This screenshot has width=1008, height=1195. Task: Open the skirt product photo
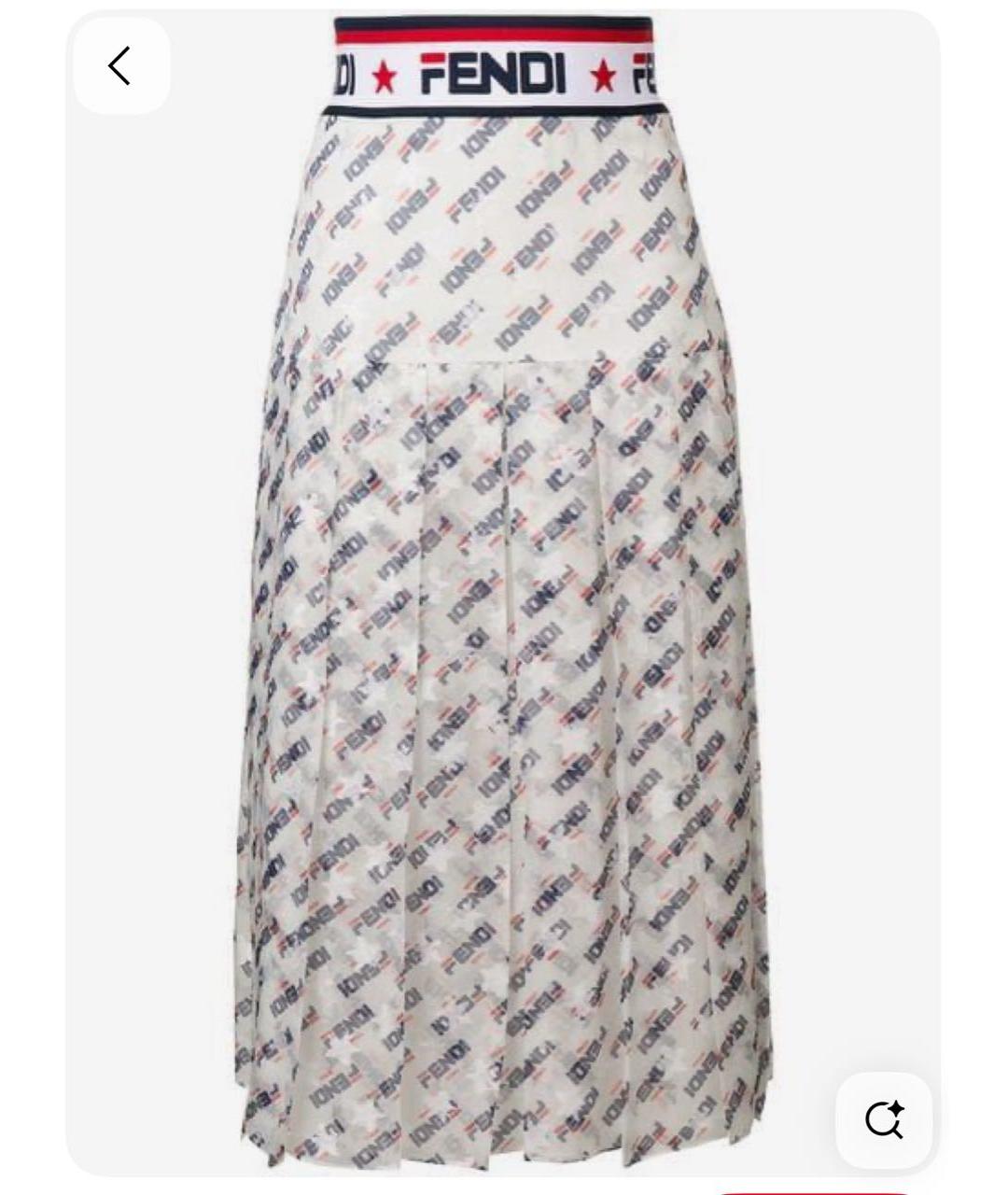(x=504, y=597)
